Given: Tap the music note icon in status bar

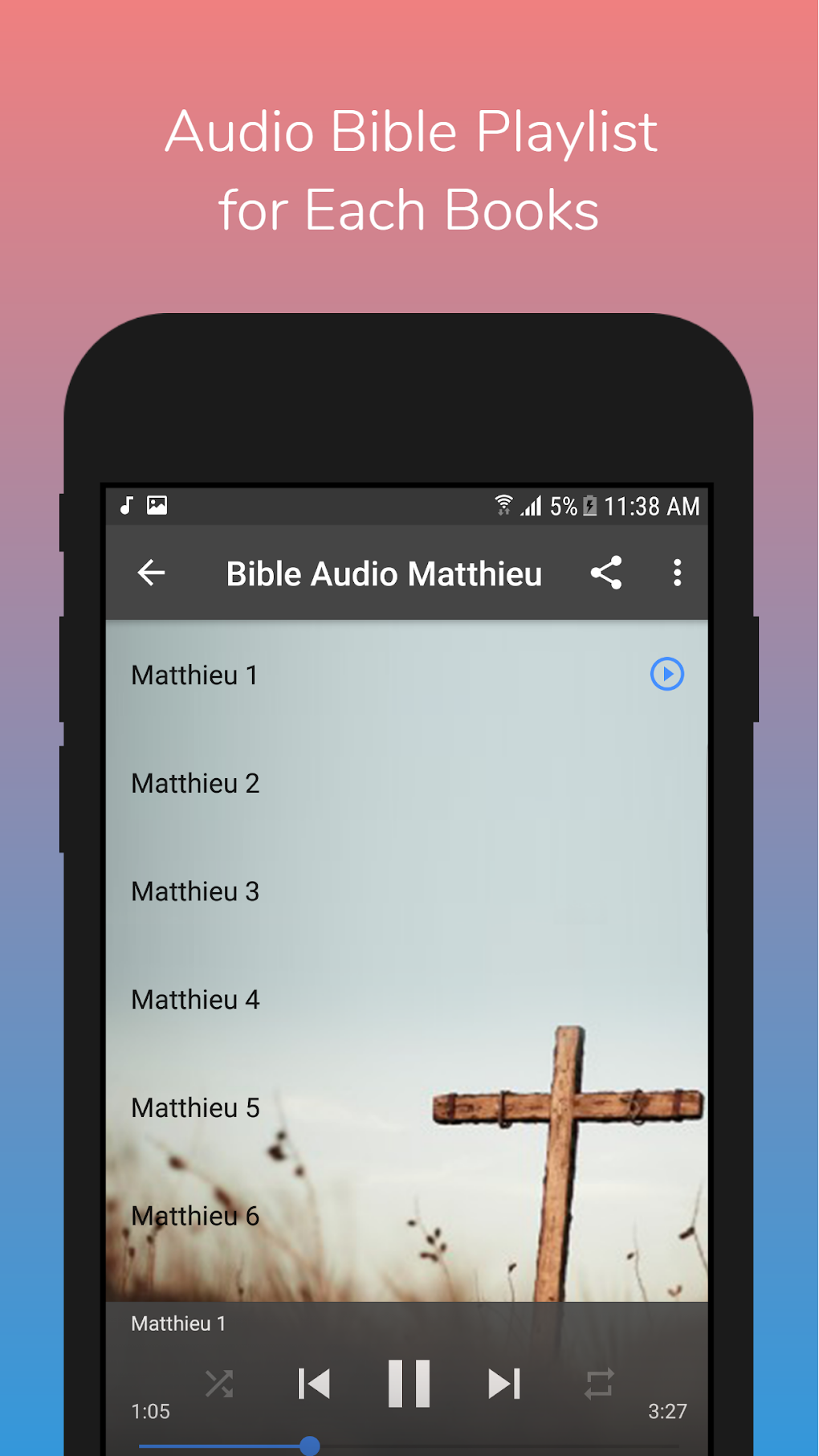Looking at the screenshot, I should [x=125, y=506].
